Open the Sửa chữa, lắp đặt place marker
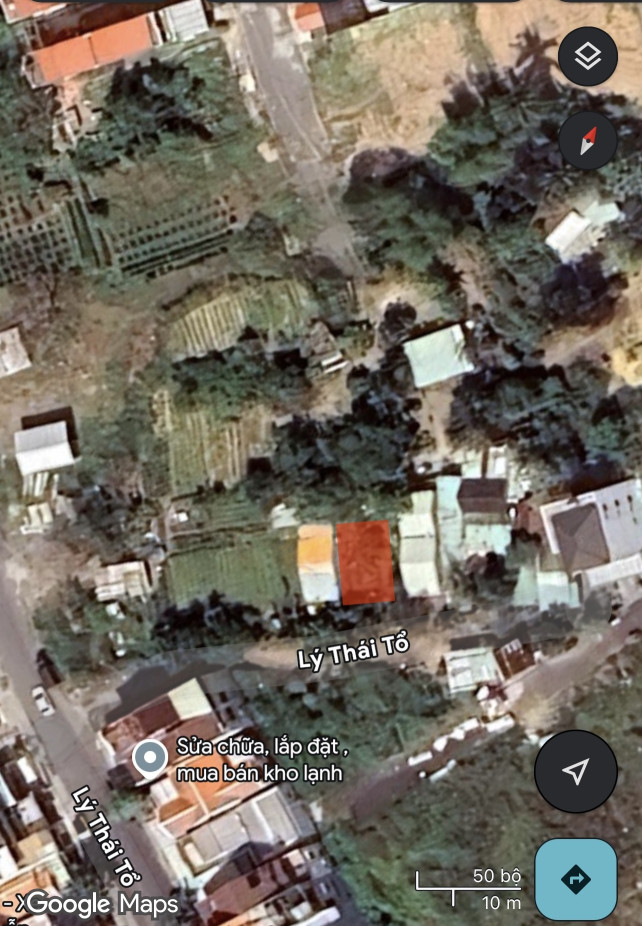Viewport: 642px width, 926px height. click(150, 759)
